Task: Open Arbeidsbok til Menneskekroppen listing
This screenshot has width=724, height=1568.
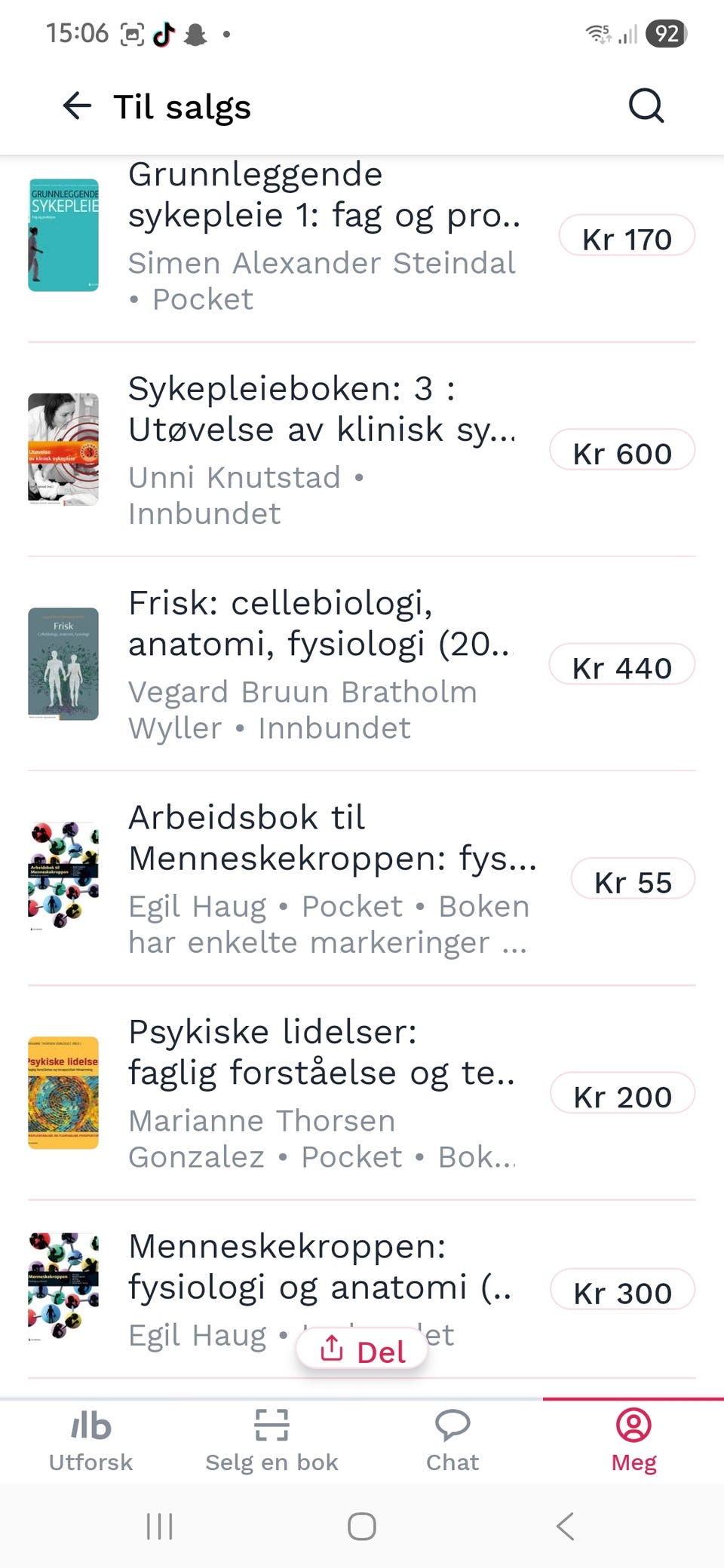Action: [362, 878]
